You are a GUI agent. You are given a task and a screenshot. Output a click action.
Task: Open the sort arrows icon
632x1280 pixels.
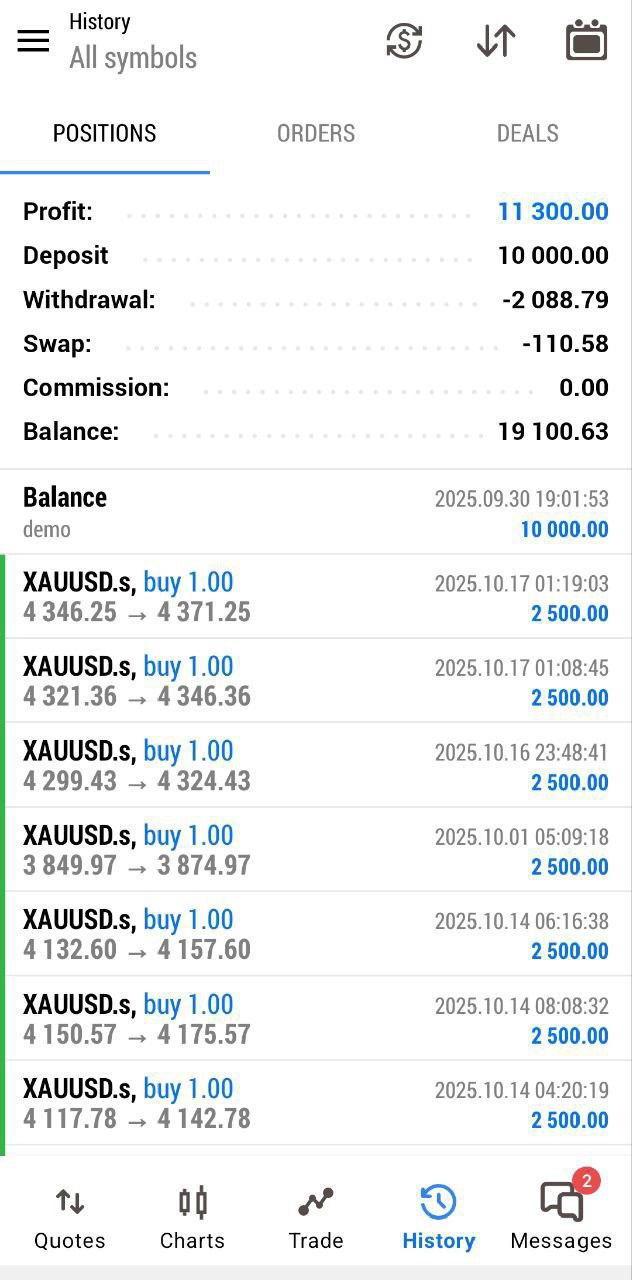pyautogui.click(x=496, y=41)
